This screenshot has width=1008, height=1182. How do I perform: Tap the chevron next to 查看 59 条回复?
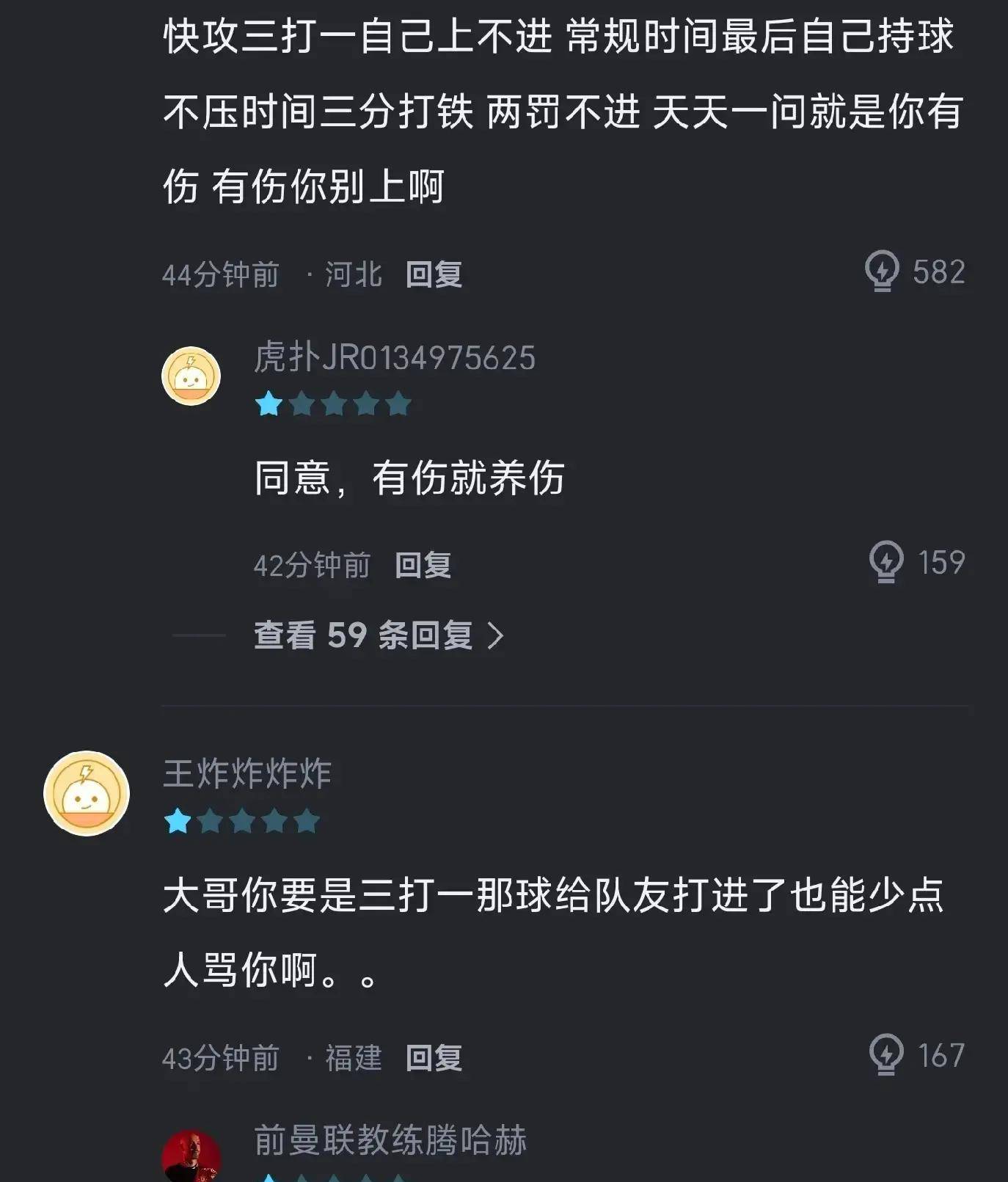tap(498, 637)
